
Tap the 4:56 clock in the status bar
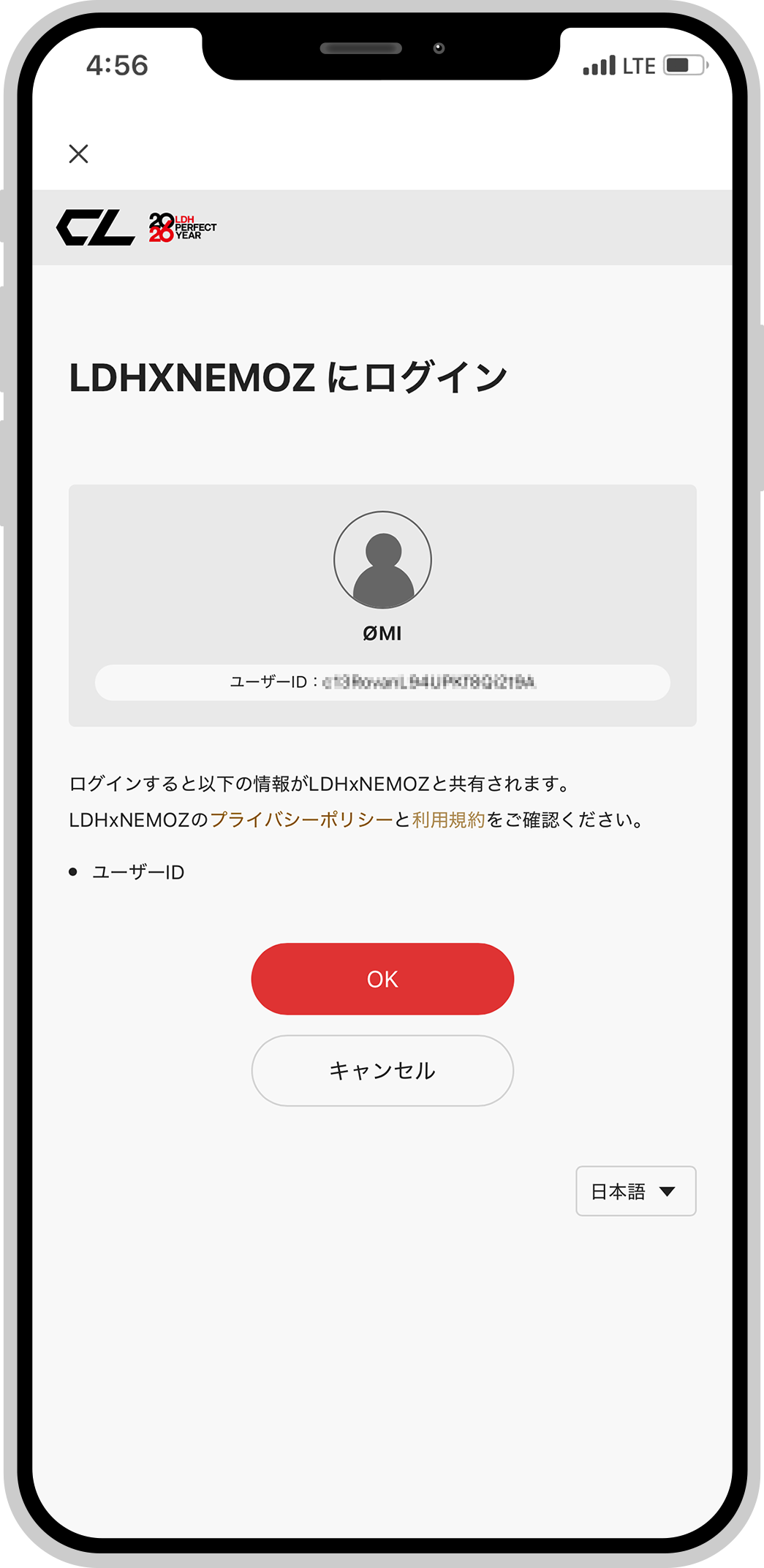coord(117,66)
